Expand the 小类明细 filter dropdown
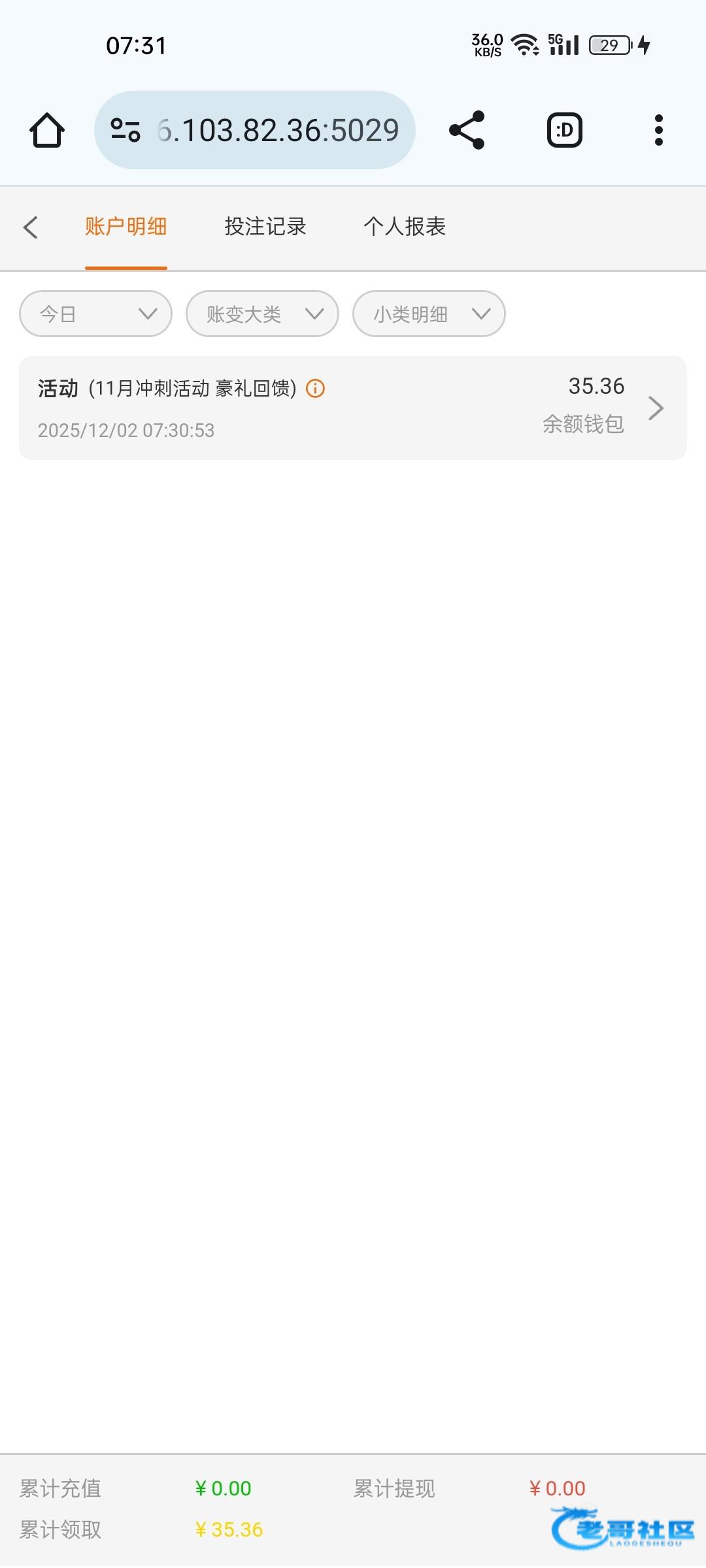Viewport: 706px width, 1568px height. [429, 314]
